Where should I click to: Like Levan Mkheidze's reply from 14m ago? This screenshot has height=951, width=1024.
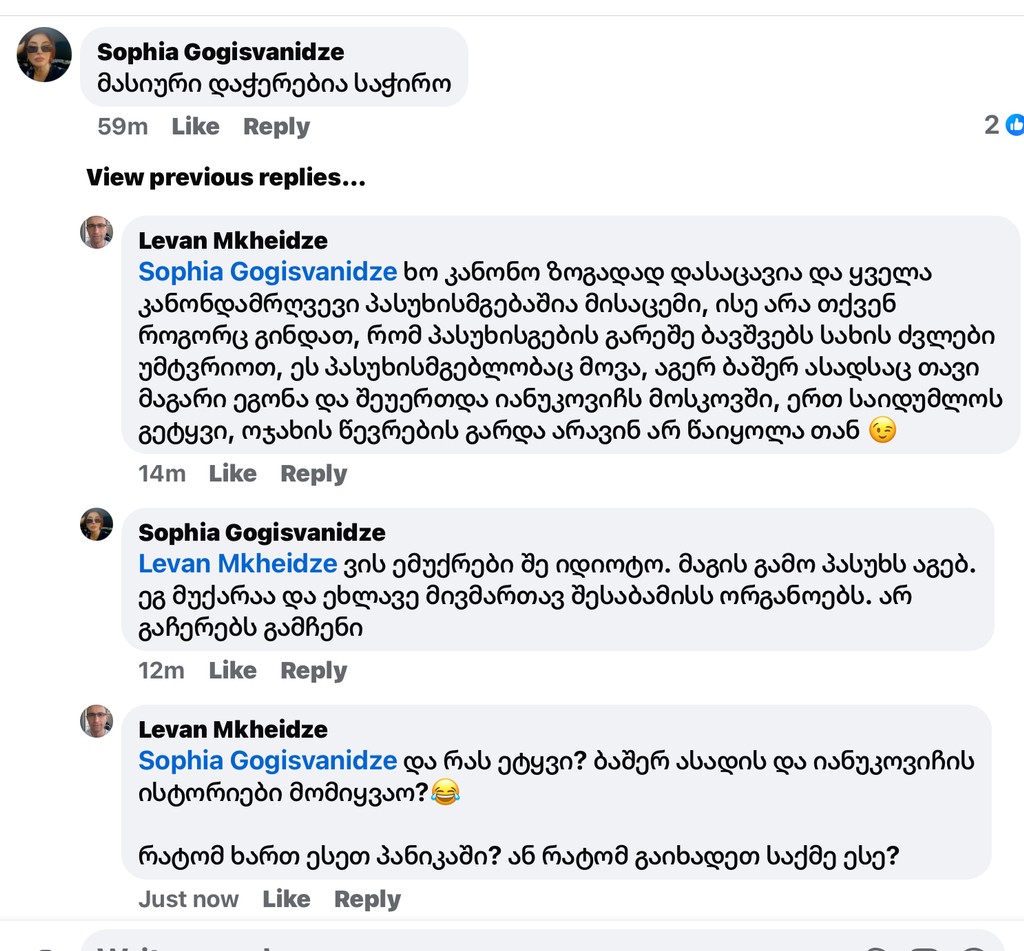pyautogui.click(x=232, y=474)
